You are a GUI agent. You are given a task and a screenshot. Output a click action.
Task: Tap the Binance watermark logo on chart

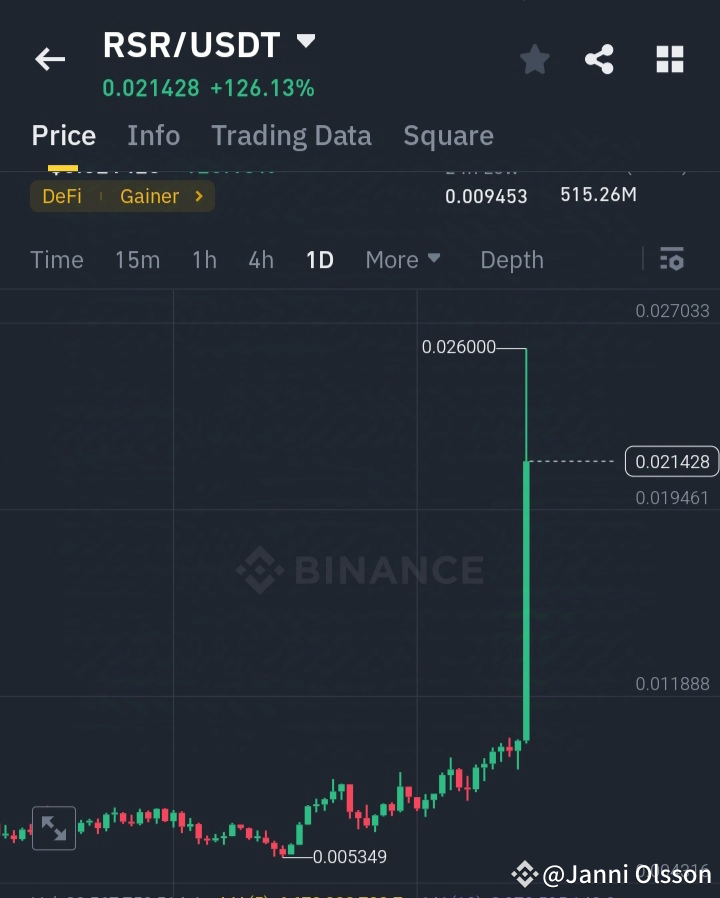click(x=360, y=568)
